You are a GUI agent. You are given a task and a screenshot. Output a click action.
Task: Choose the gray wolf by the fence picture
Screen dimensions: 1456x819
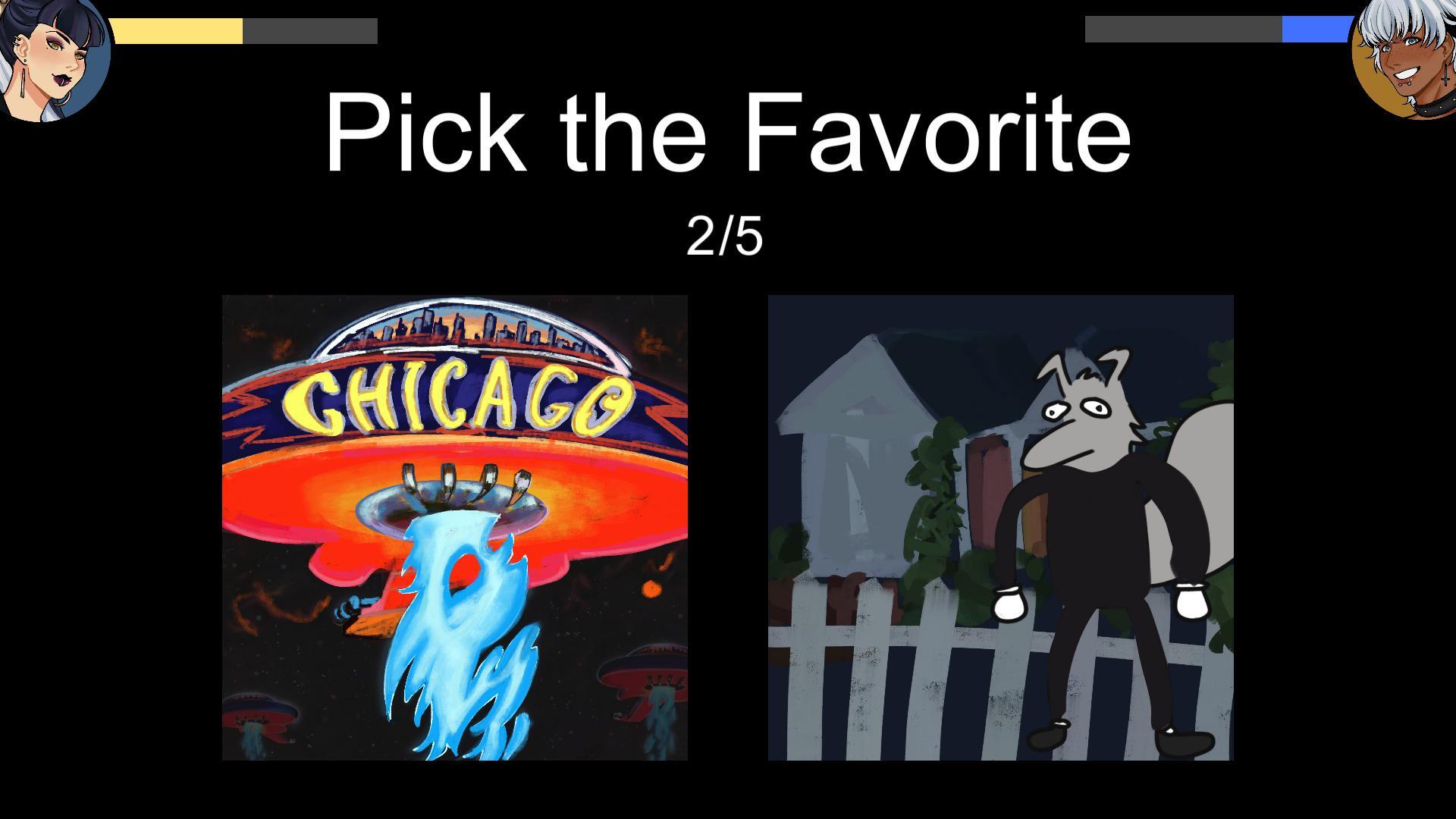(1000, 527)
